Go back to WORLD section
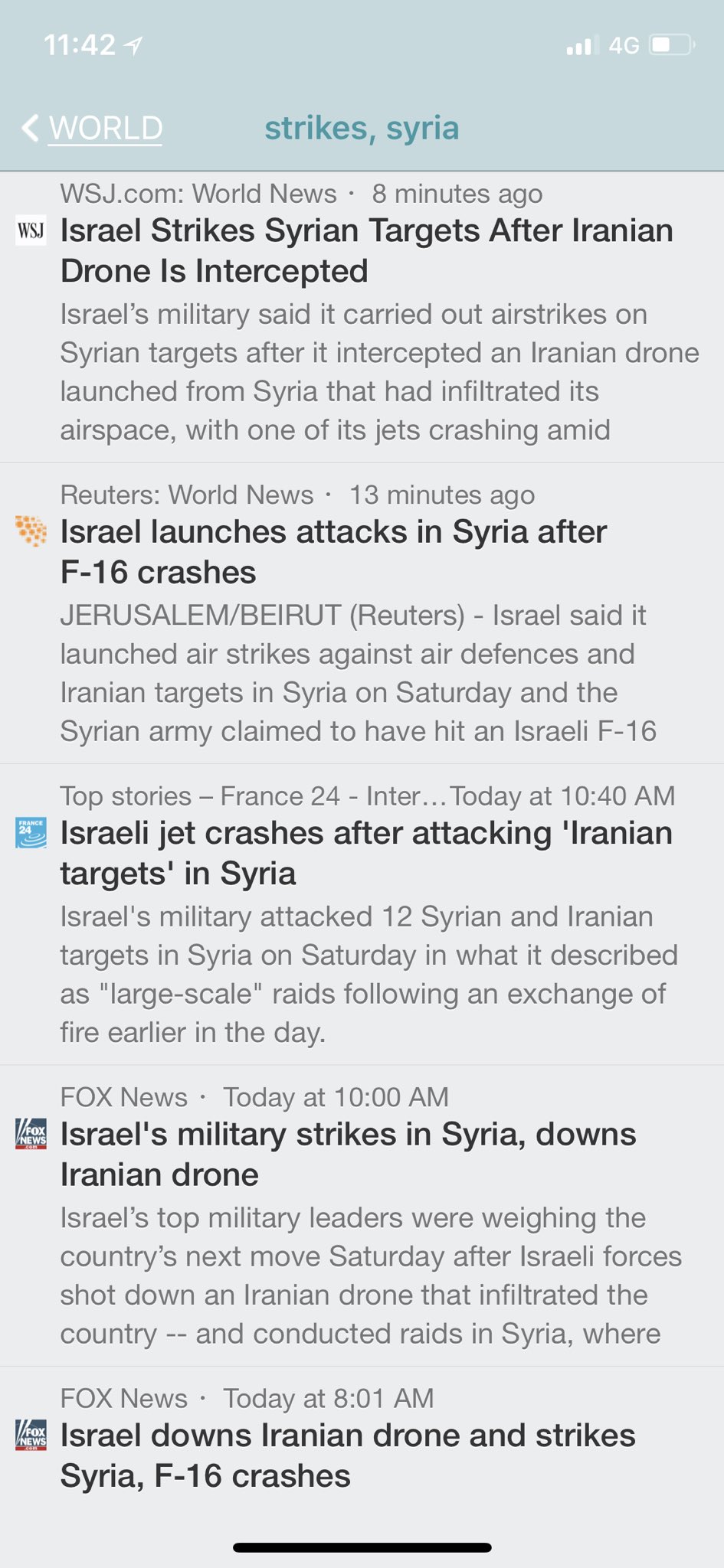The image size is (724, 1568). 93,128
